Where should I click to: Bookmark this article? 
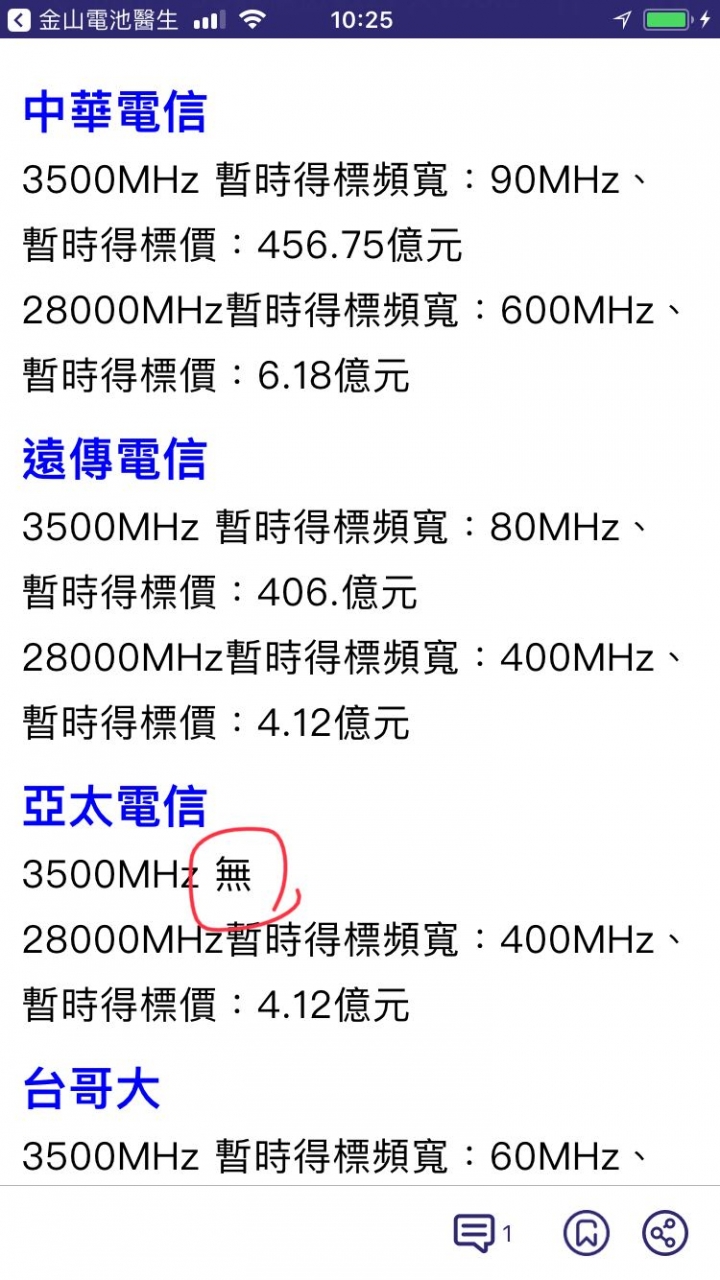pos(586,1232)
